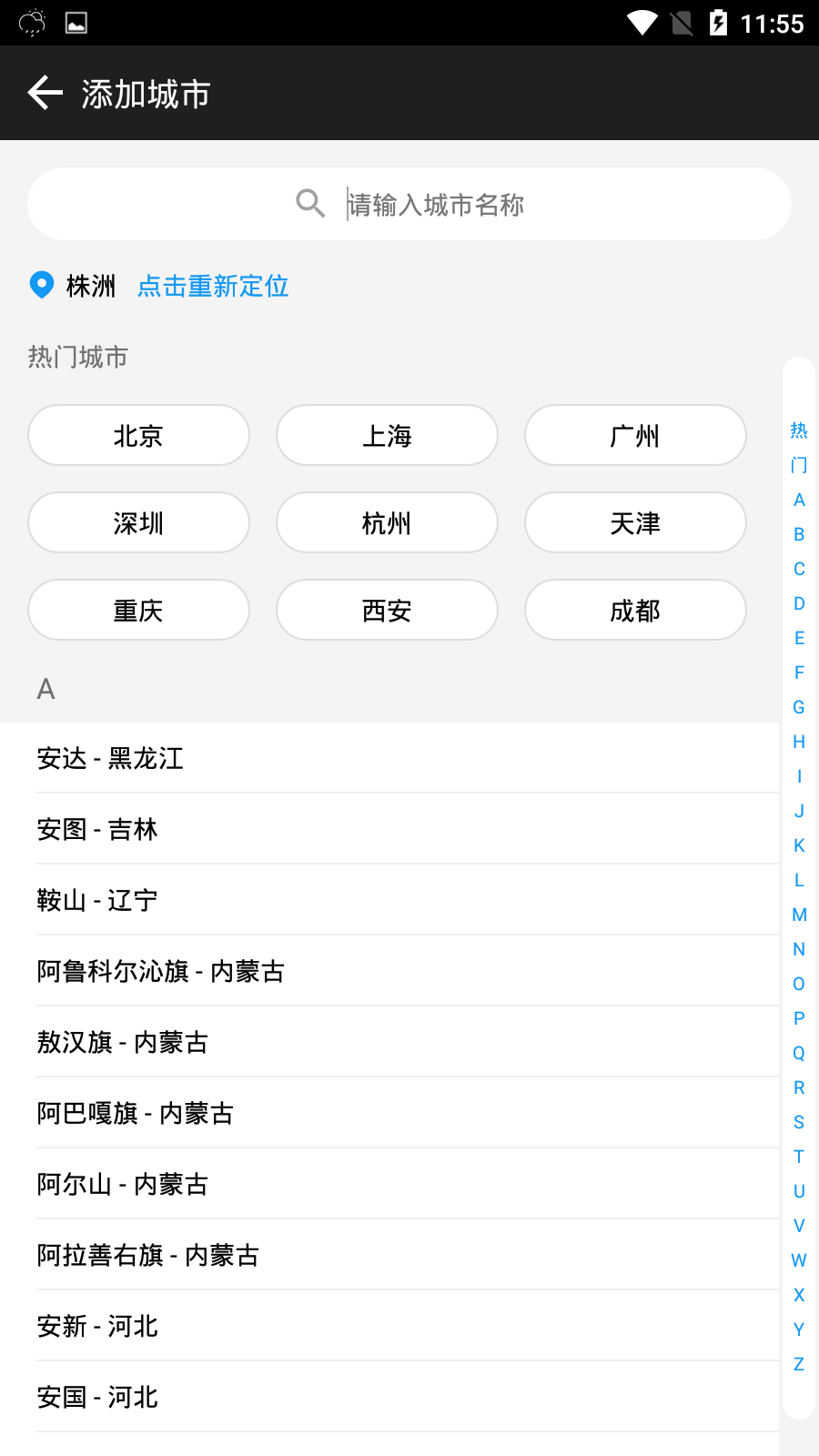Tap the blue location pin next to 株洲
819x1456 pixels.
point(40,285)
